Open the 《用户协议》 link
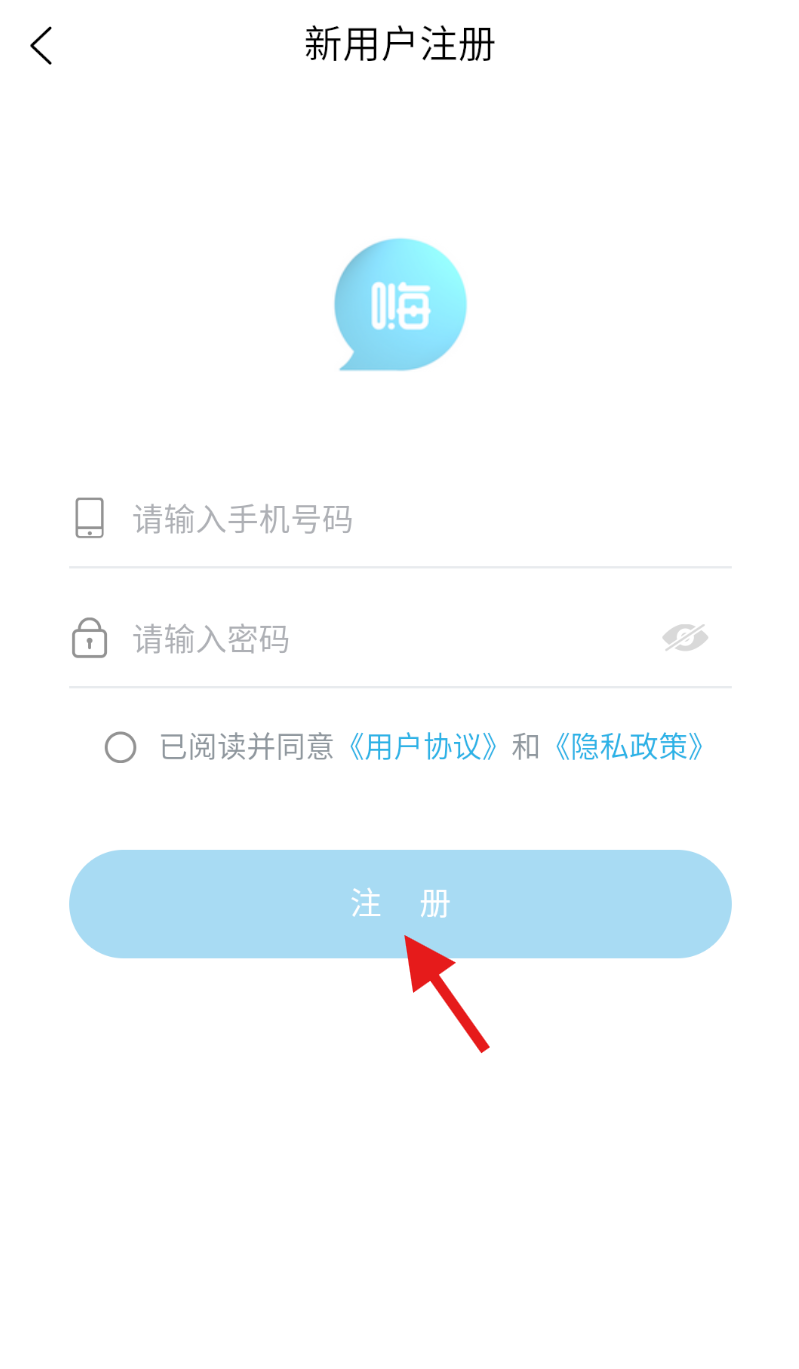799x1369 pixels. tap(423, 747)
